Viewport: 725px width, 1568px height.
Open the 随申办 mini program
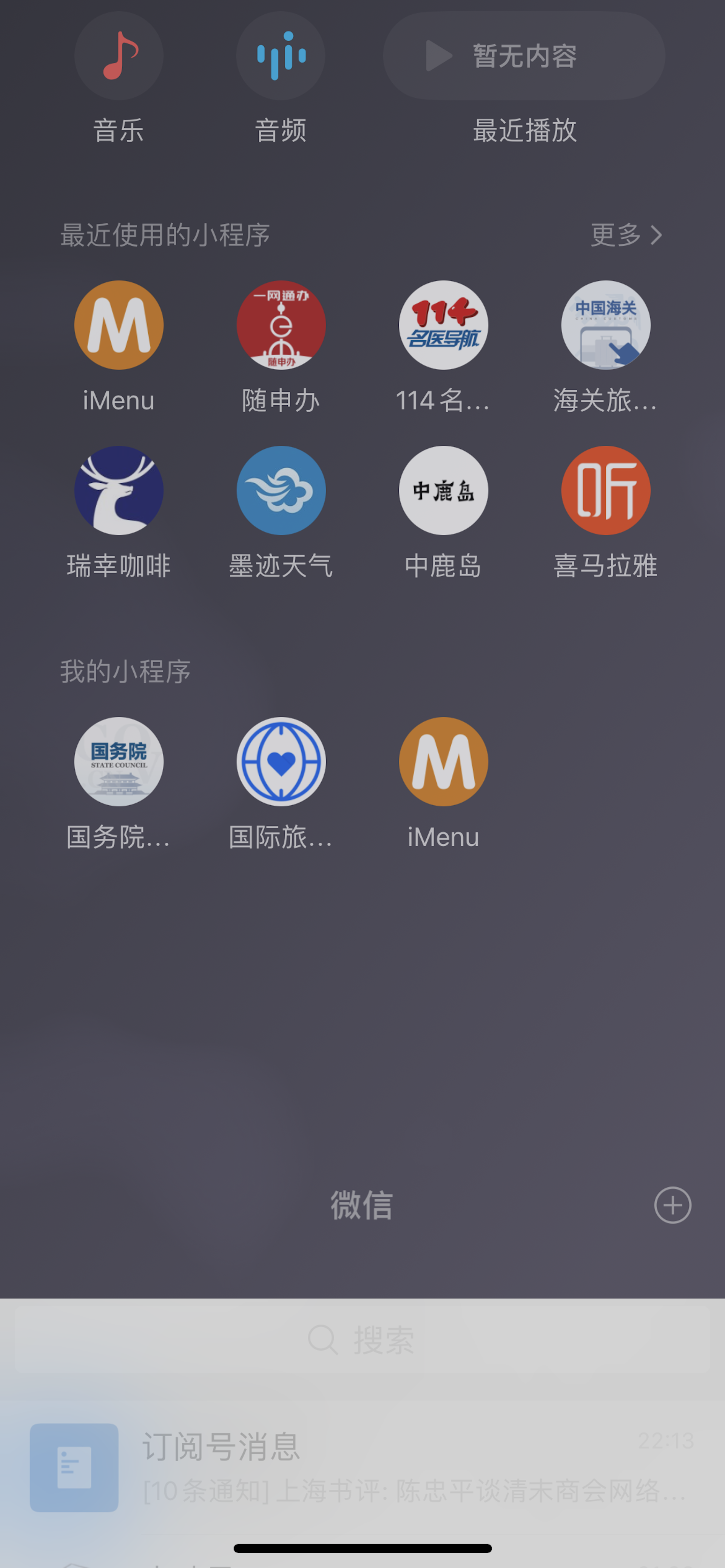tap(280, 325)
